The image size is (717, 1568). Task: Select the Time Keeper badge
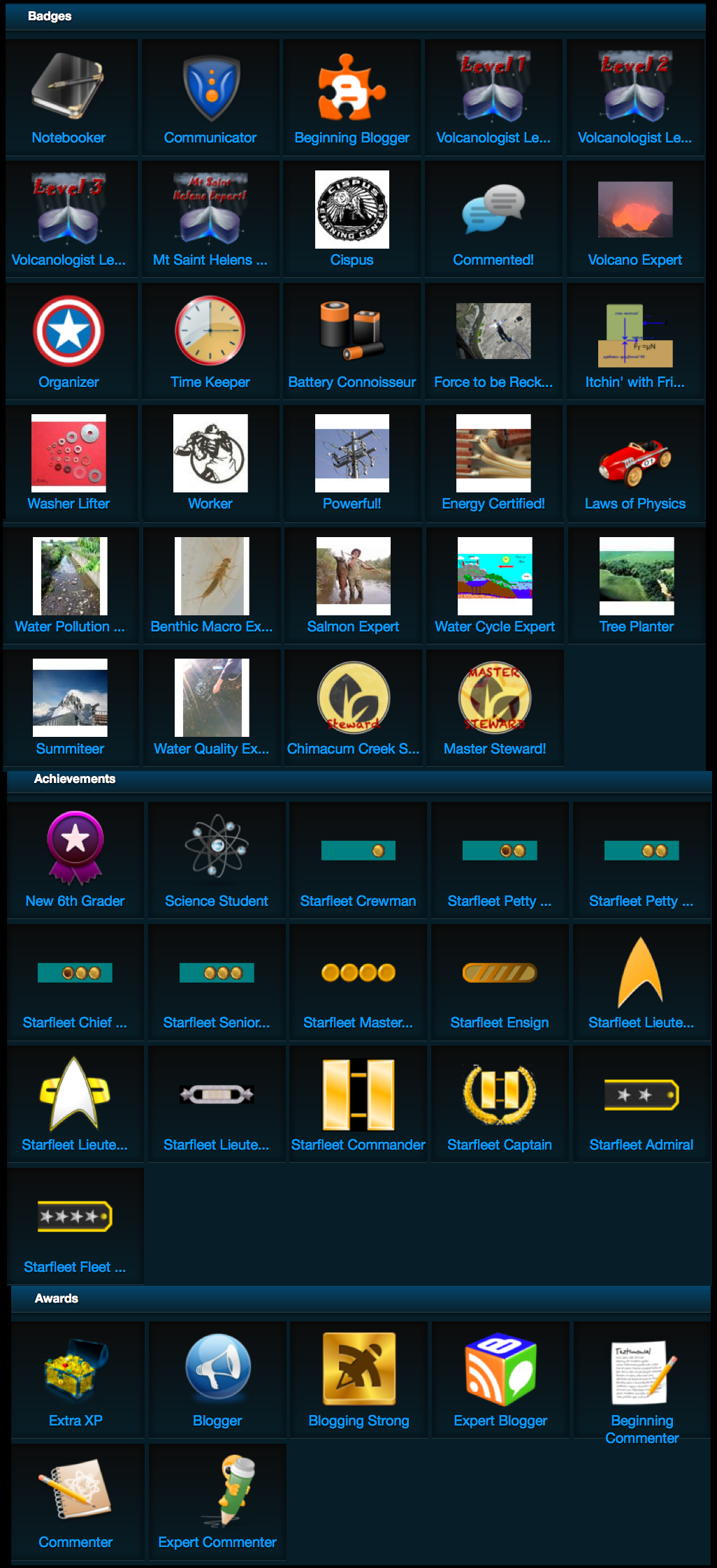[210, 342]
